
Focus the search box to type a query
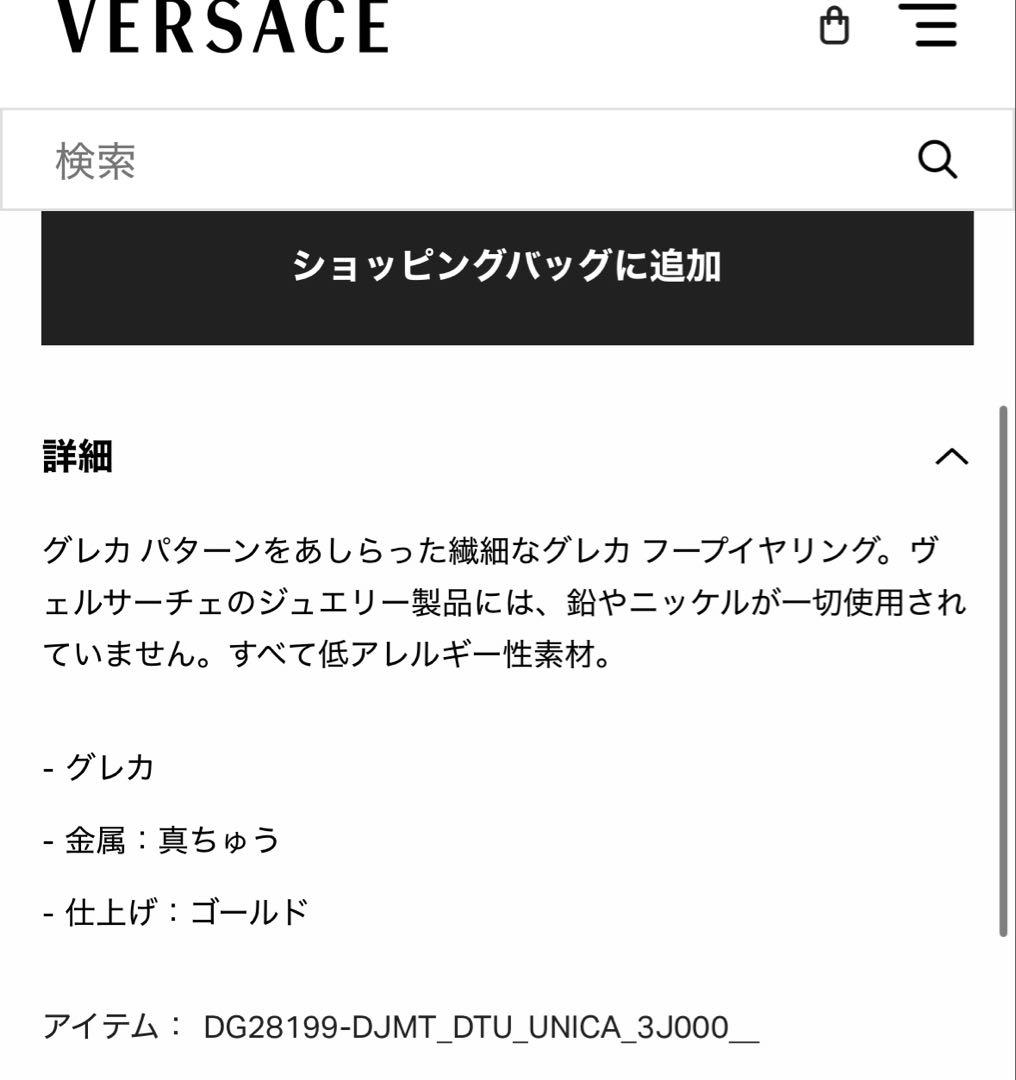point(300,158)
